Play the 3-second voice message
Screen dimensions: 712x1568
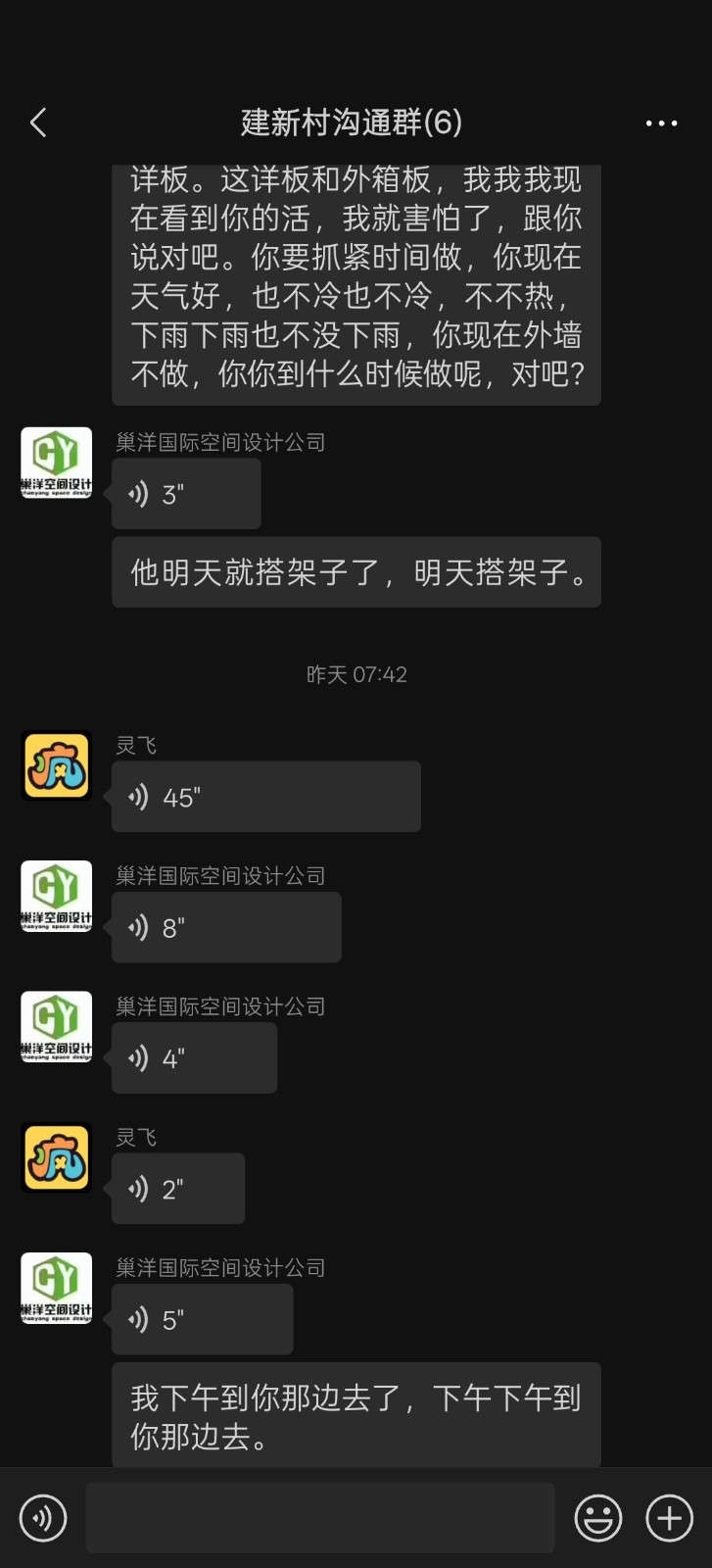[186, 494]
